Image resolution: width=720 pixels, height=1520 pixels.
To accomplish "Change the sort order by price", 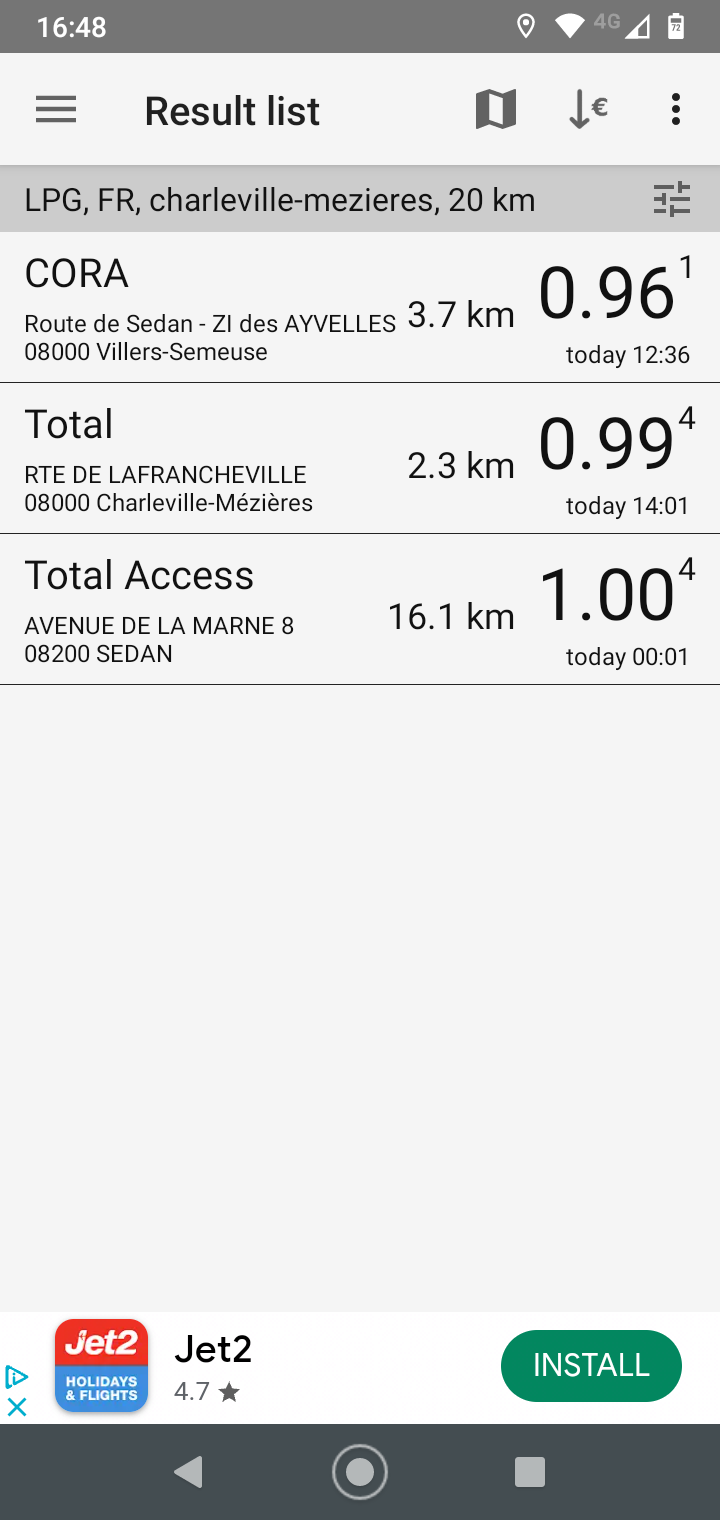I will tap(587, 110).
